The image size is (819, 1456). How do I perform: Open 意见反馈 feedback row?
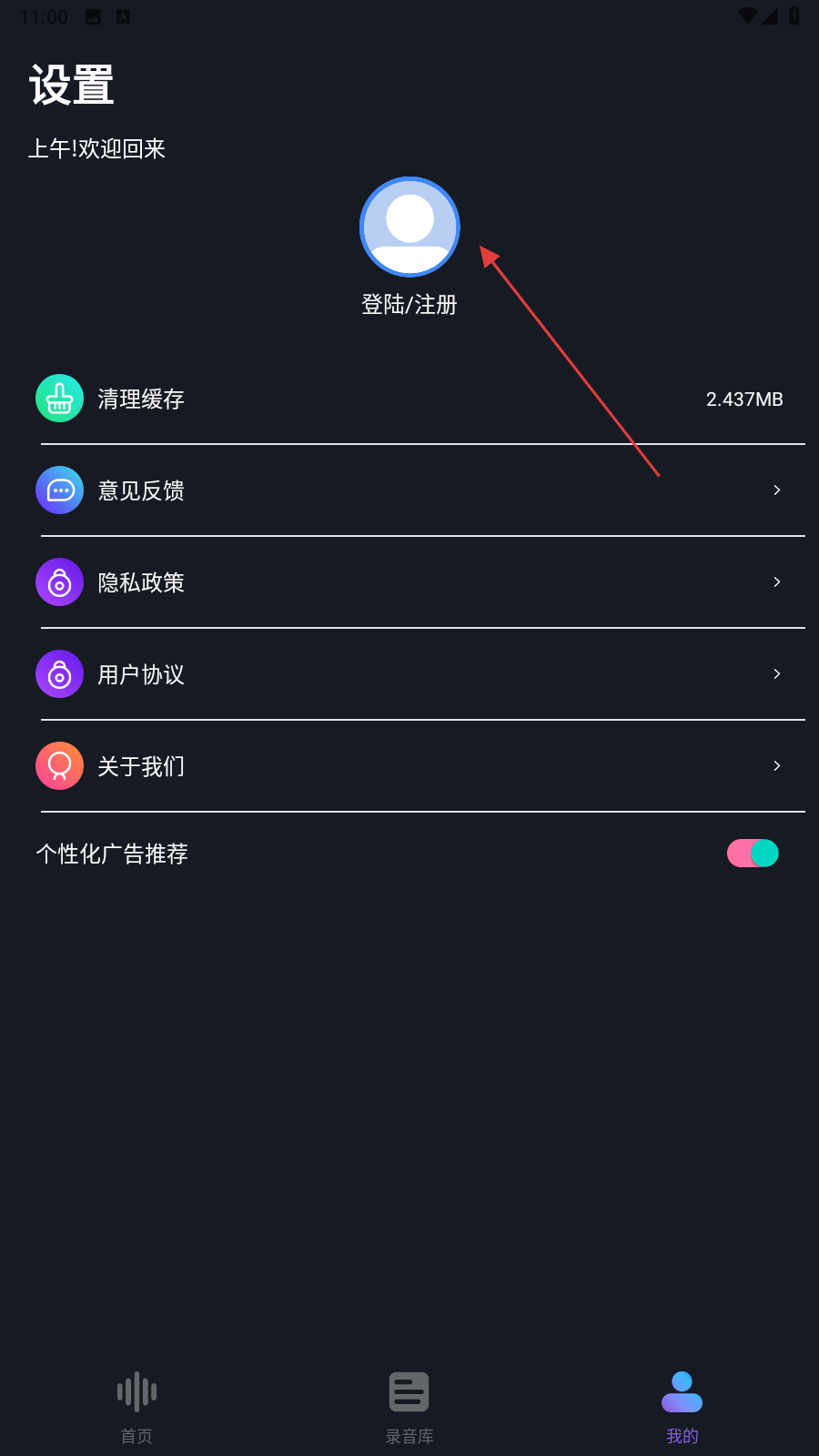pos(409,490)
